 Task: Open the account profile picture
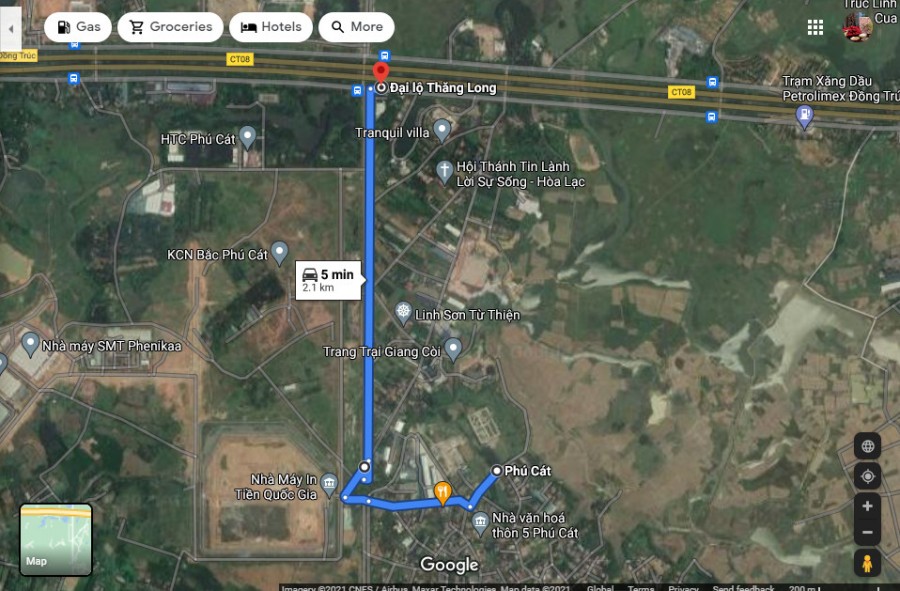[x=857, y=27]
